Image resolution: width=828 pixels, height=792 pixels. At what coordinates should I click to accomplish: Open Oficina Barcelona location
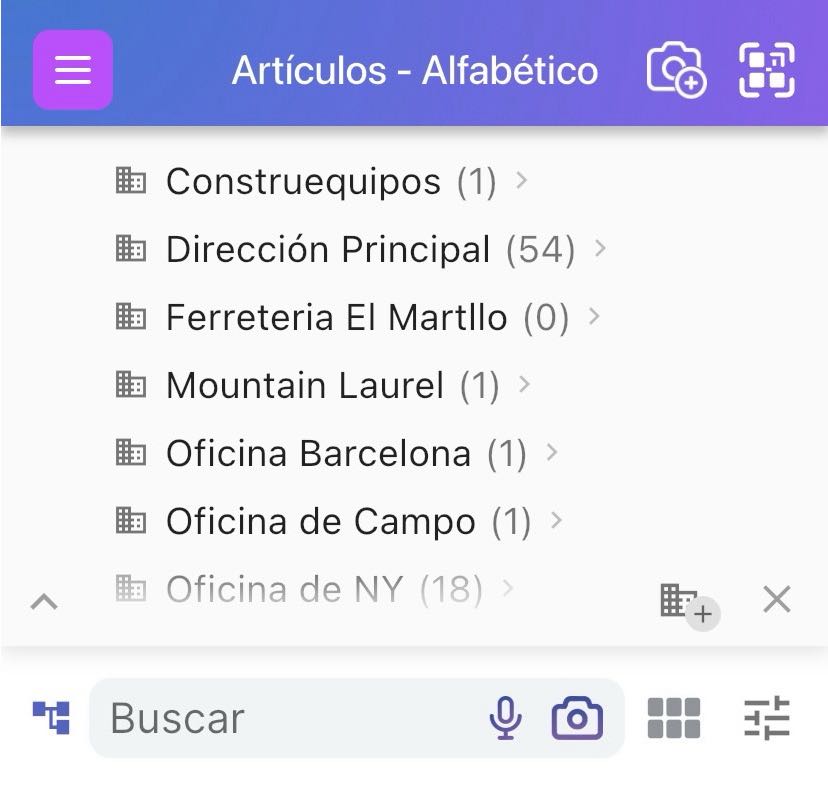pos(318,453)
